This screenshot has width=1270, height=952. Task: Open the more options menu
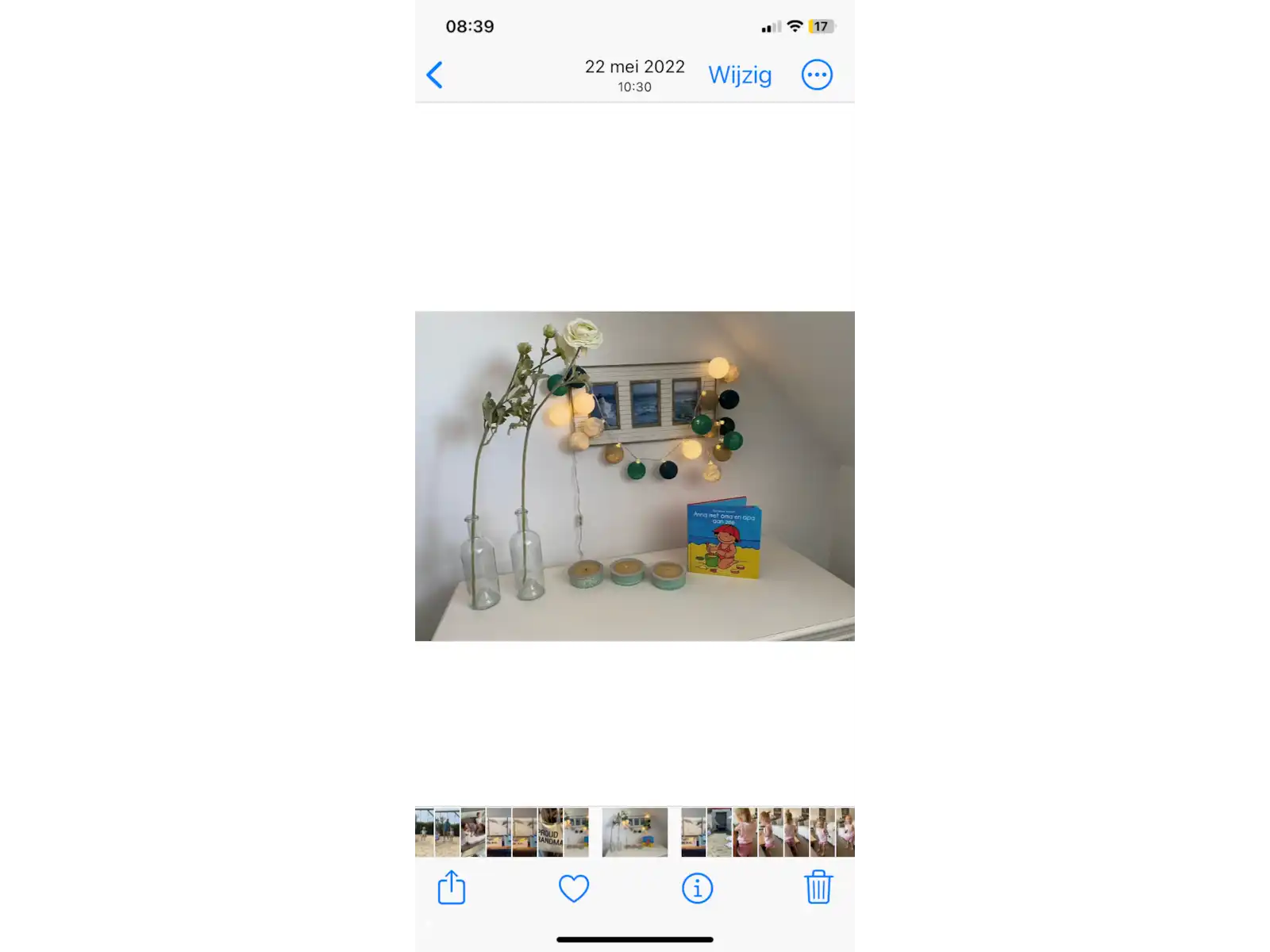(817, 75)
